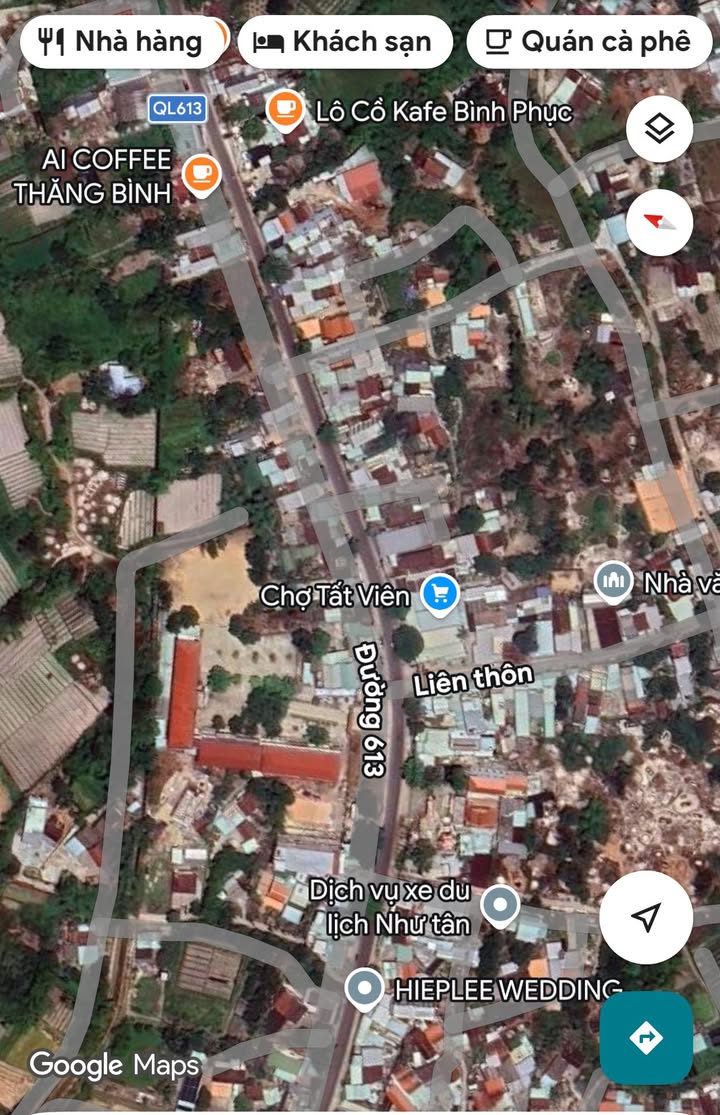Viewport: 720px width, 1115px height.
Task: Reset map orientation with the compass
Action: (659, 221)
